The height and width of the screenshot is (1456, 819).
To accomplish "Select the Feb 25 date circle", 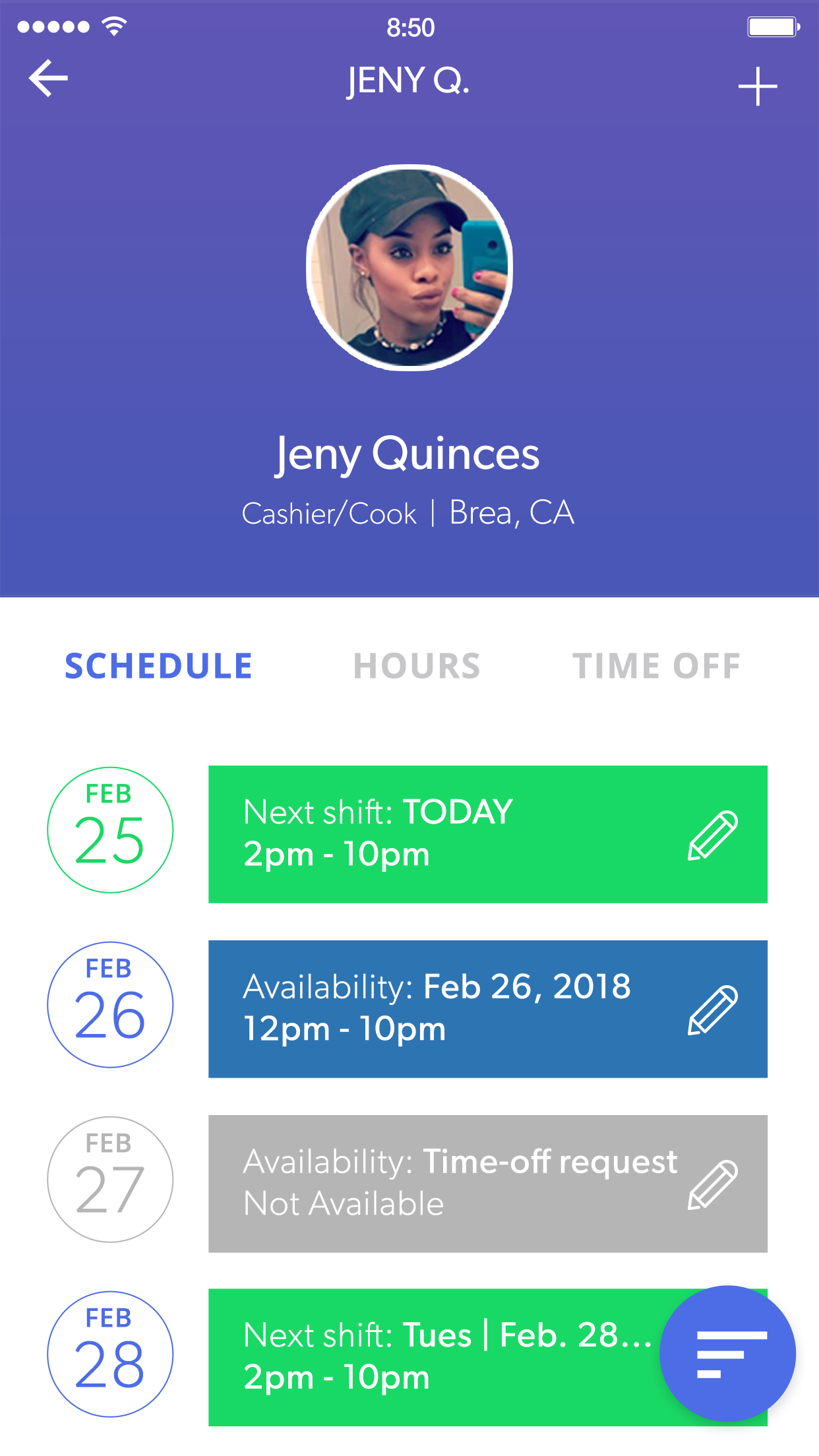I will (110, 830).
